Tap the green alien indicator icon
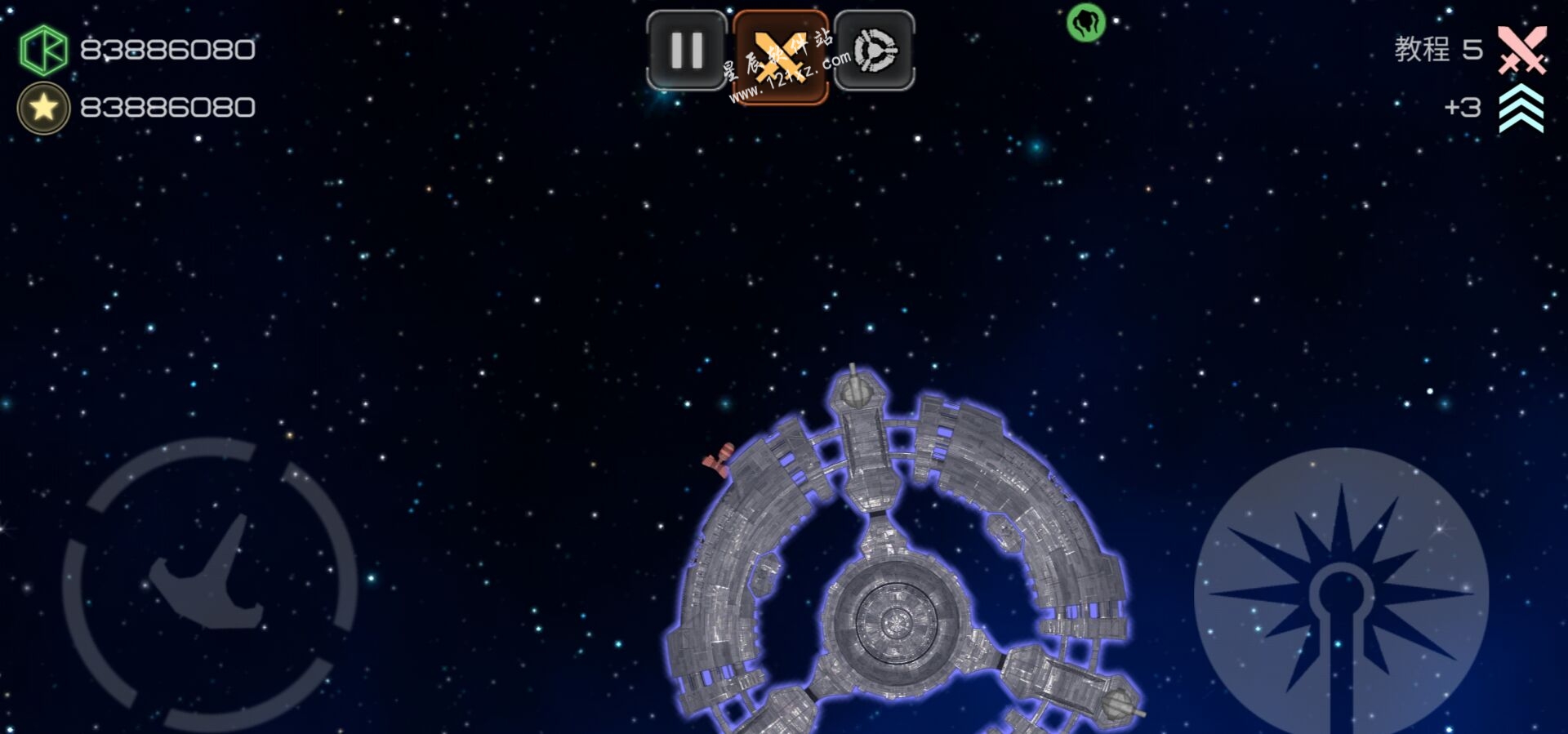 1086,23
